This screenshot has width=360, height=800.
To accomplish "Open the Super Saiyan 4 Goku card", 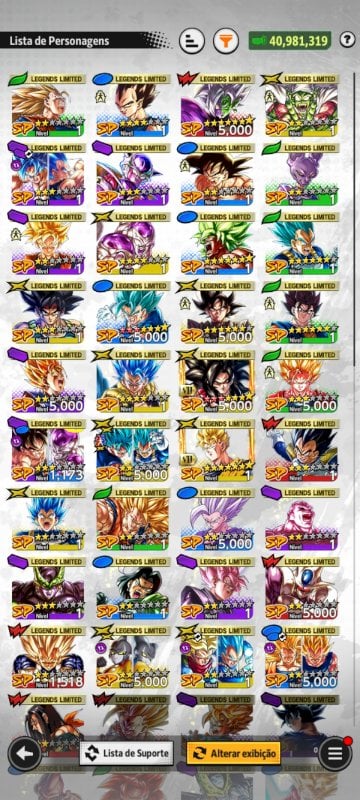I will (x=216, y=382).
